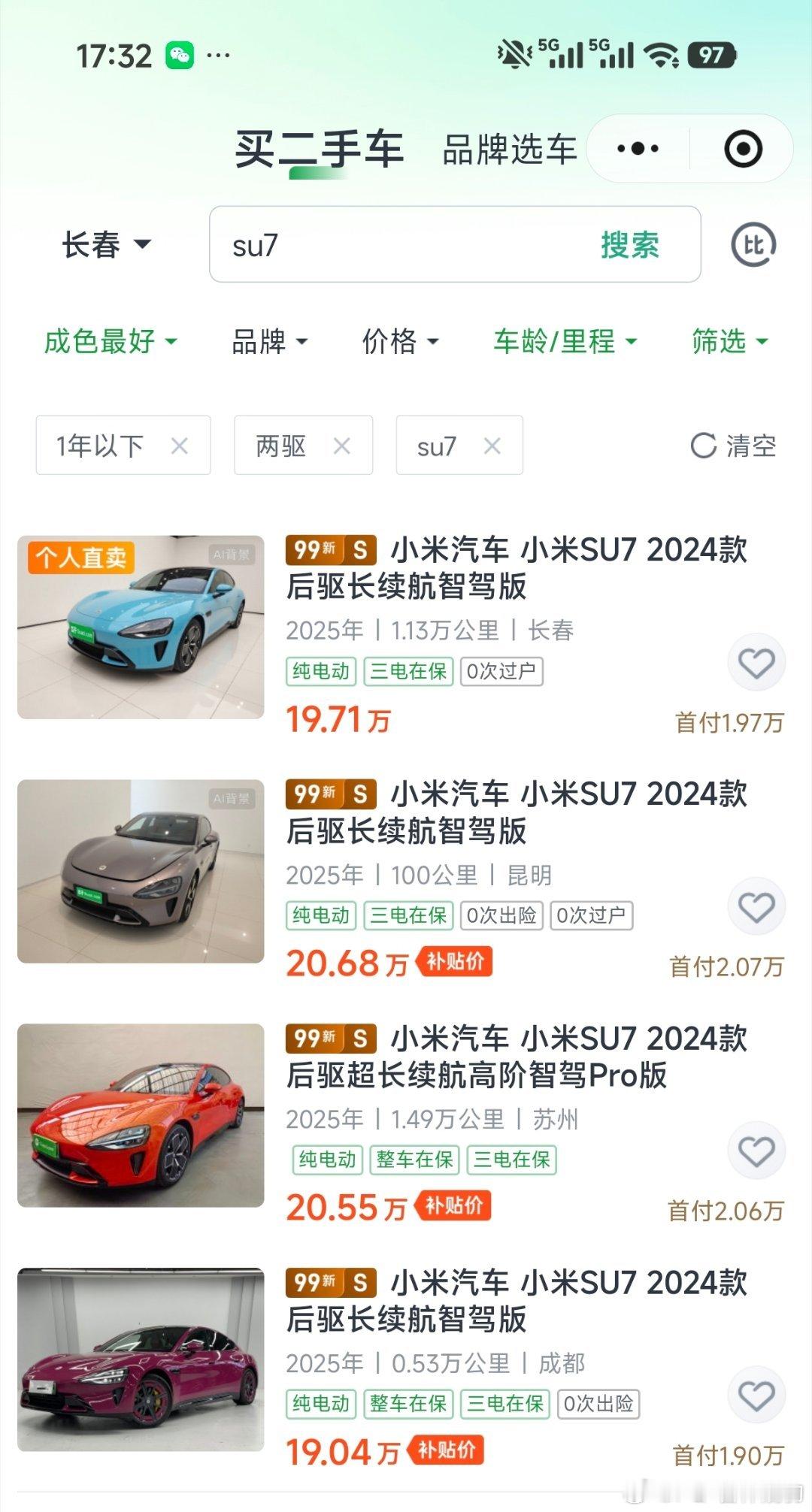Screen dimensions: 812x1512
Task: Expand the 价格 filter dropdown
Action: pyautogui.click(x=400, y=342)
